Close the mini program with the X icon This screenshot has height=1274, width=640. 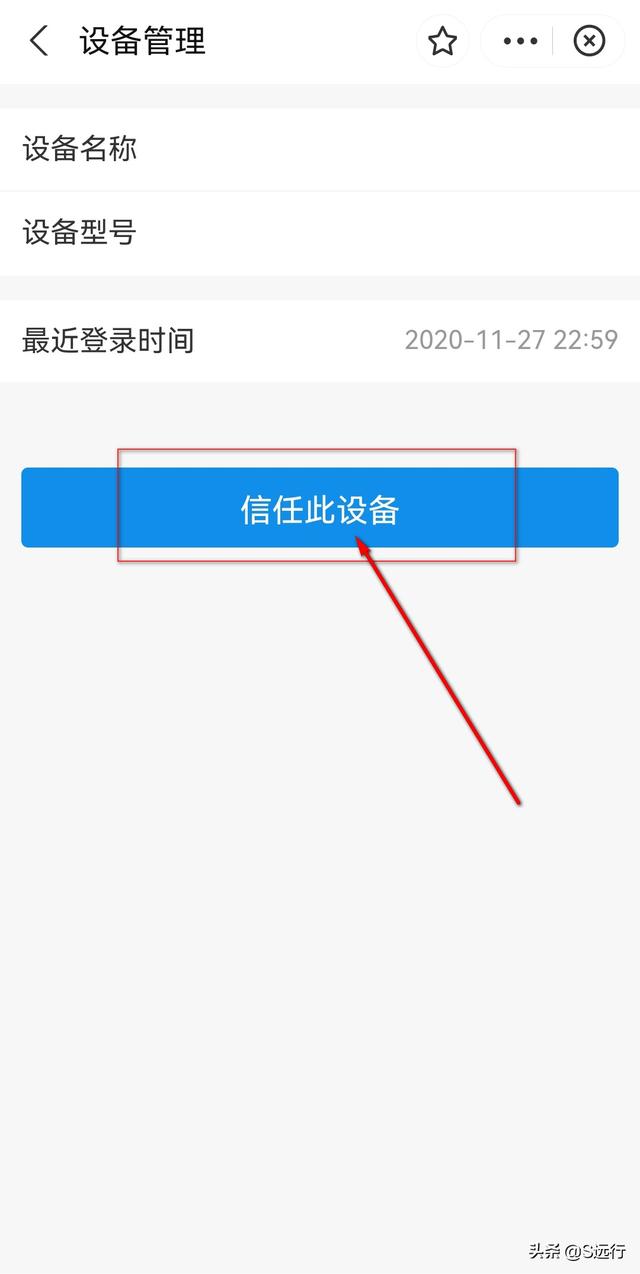pos(589,41)
